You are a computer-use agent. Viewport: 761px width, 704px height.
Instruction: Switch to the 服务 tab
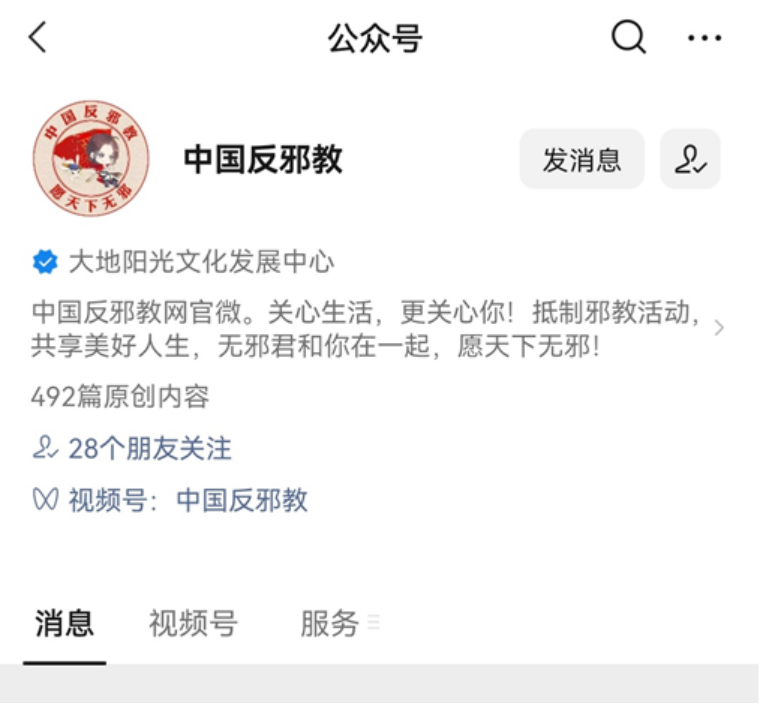tap(330, 624)
